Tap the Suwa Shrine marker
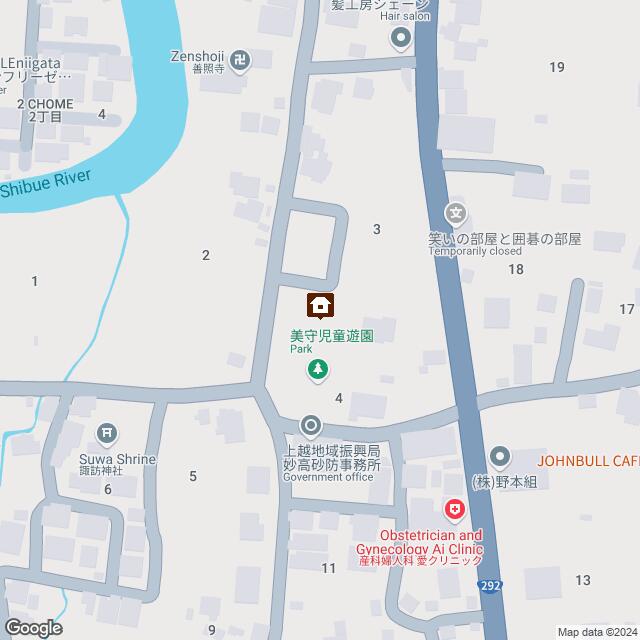The width and height of the screenshot is (640, 640). coord(107,433)
